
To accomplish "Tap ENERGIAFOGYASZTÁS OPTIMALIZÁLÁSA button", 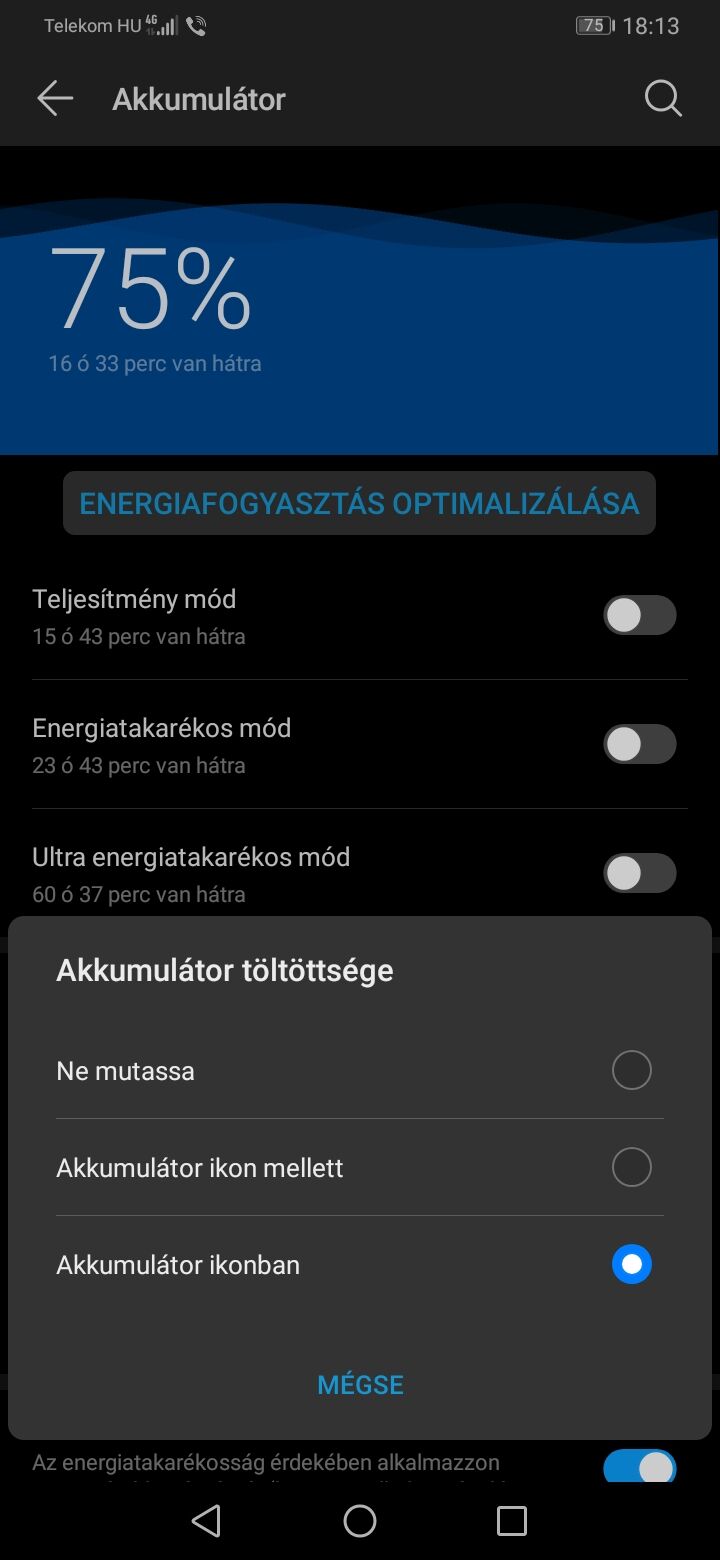I will 359,503.
